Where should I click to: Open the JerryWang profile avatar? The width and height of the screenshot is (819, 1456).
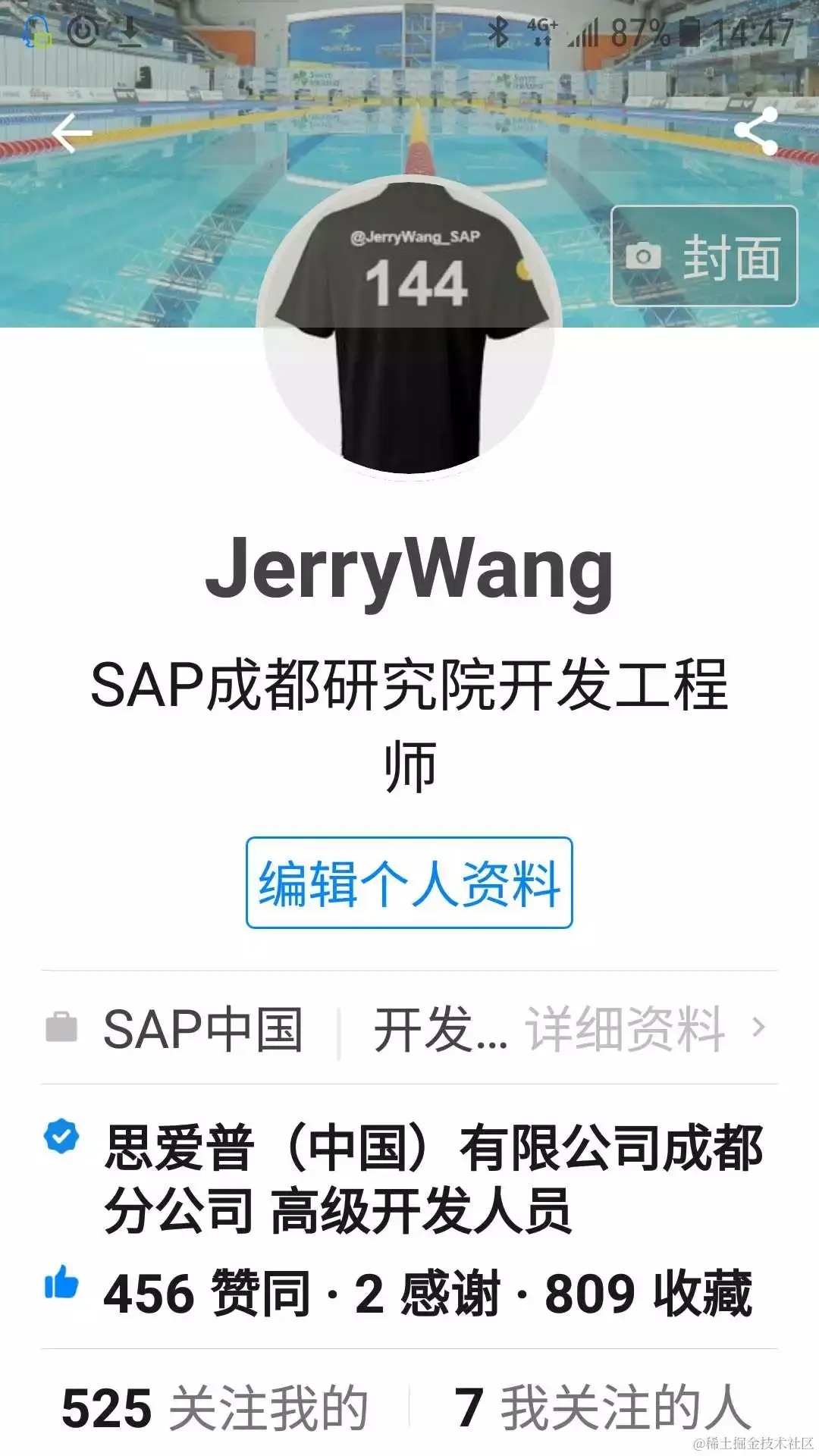(409, 326)
